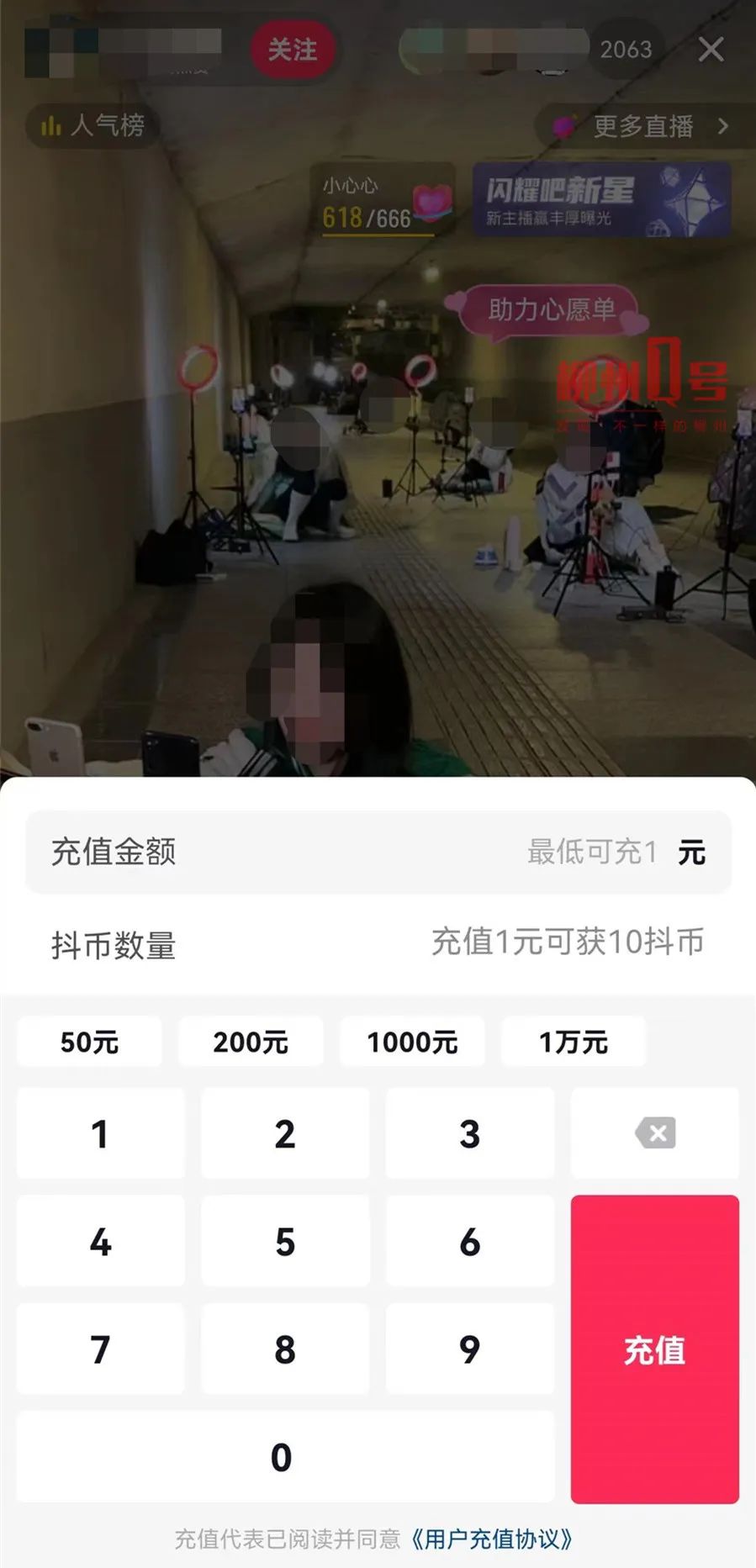Open the 用户充值协议 agreement link
This screenshot has width=756, height=1568.
click(x=493, y=1539)
